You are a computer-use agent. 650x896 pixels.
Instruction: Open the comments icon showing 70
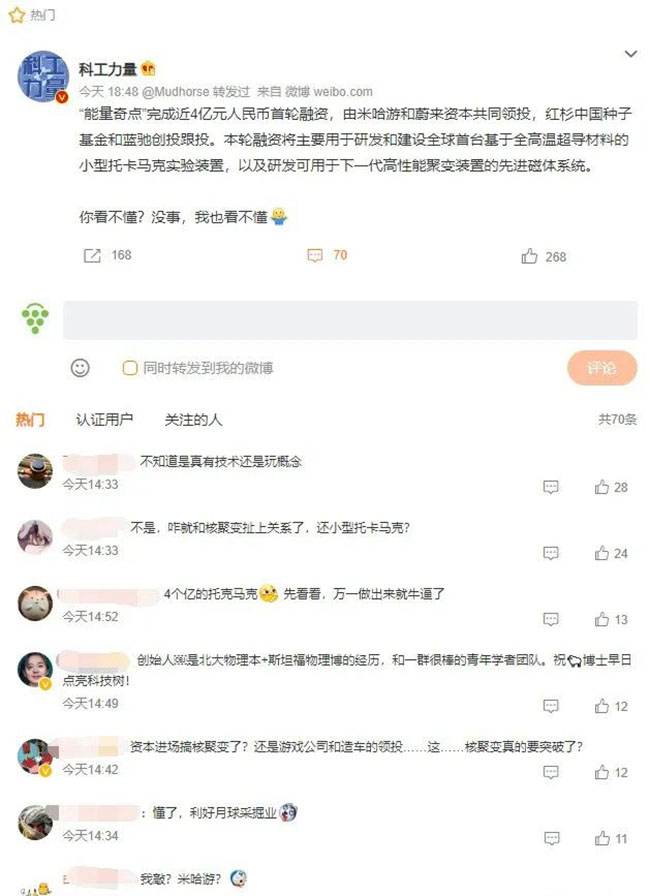tap(315, 256)
